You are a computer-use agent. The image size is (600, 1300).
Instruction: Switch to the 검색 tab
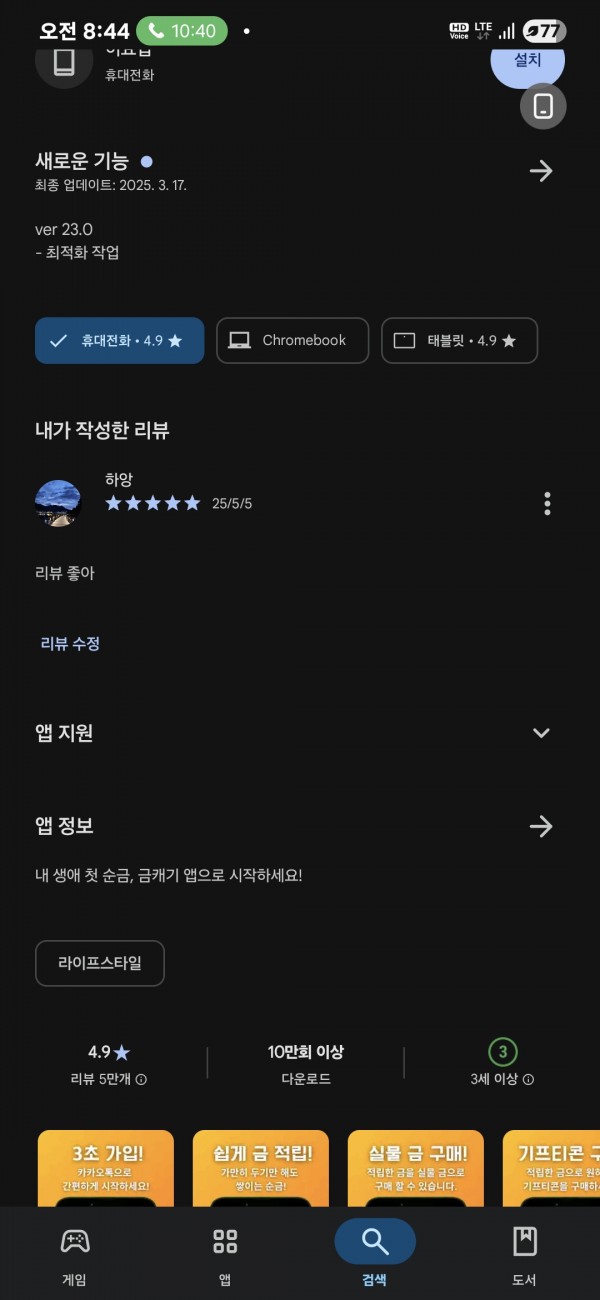point(375,1255)
